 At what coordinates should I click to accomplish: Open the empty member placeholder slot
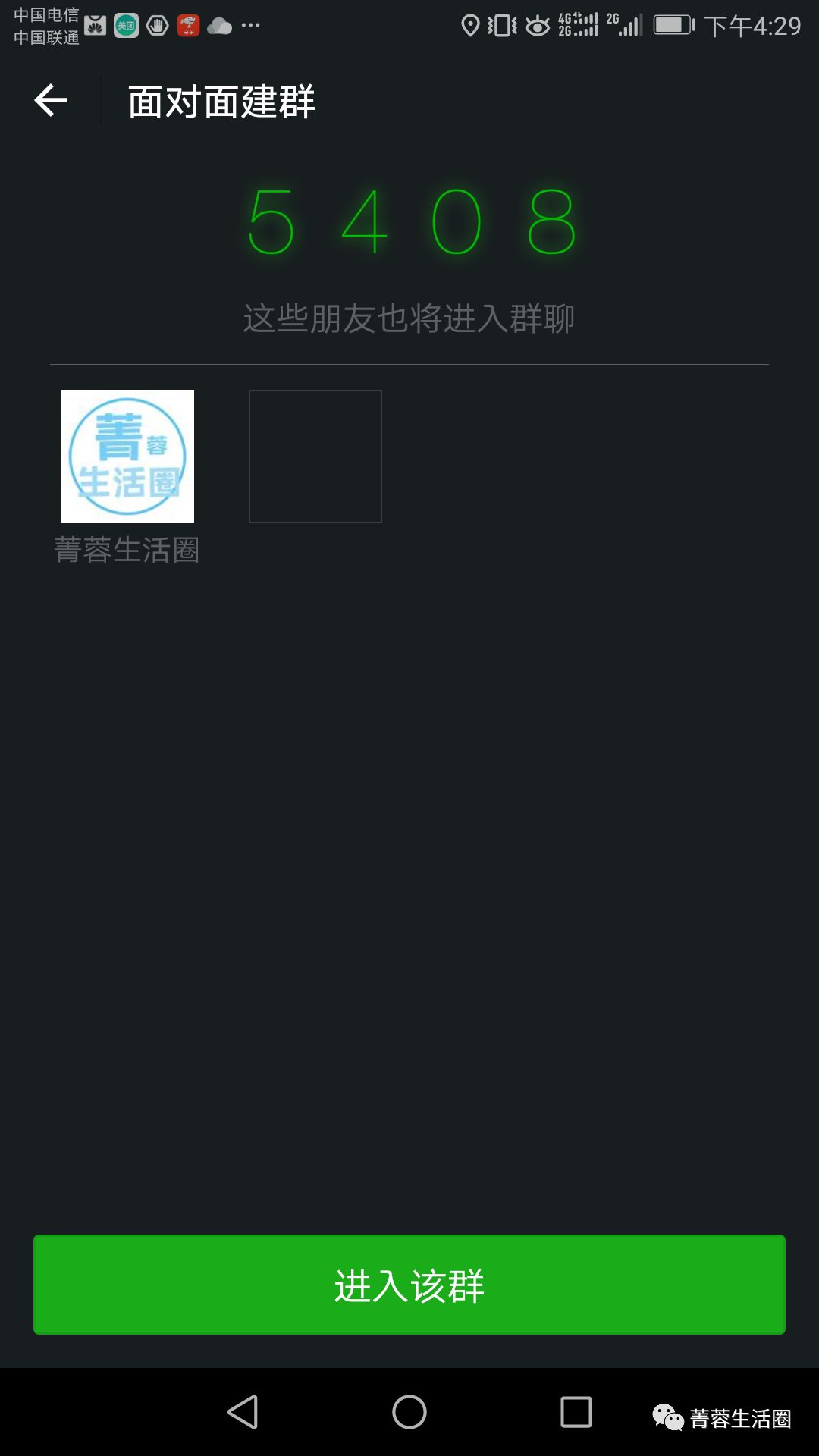(315, 455)
